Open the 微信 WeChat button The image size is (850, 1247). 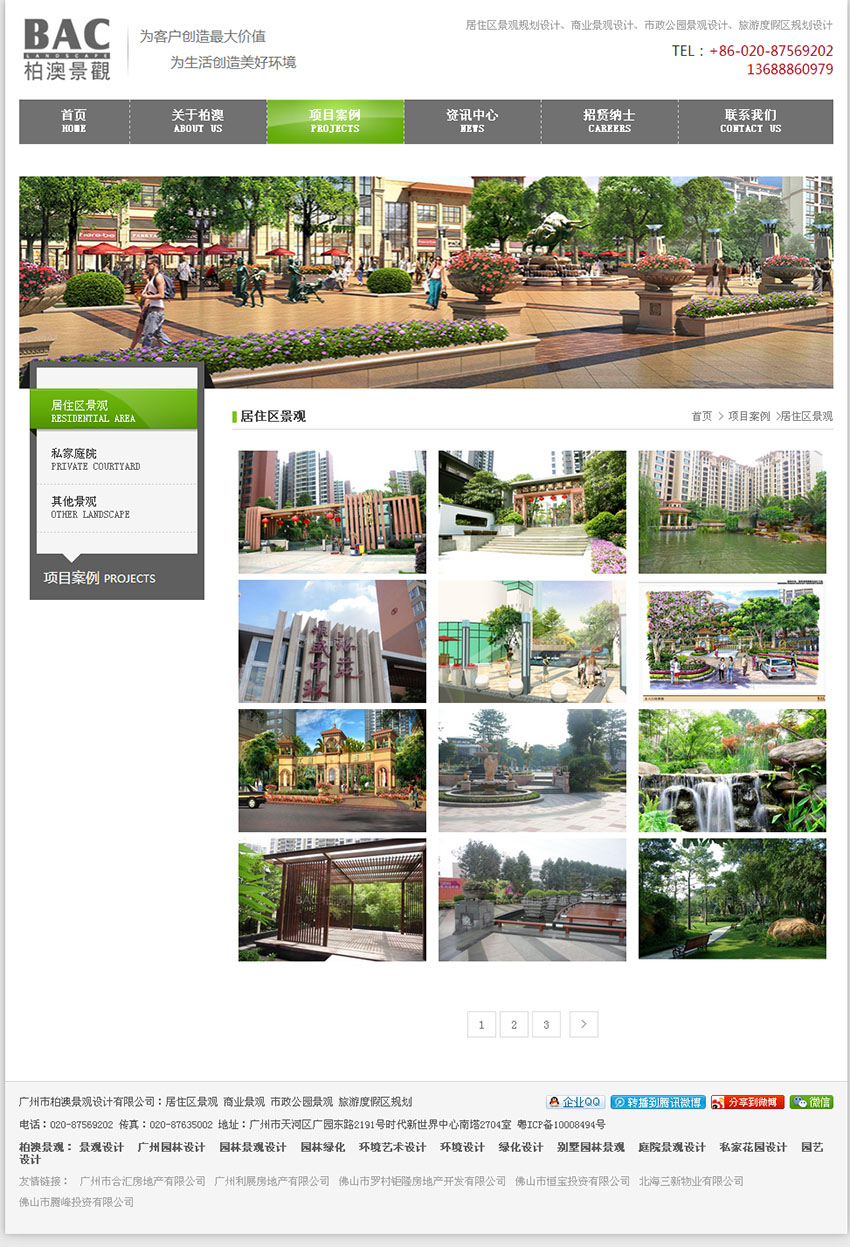(811, 1102)
